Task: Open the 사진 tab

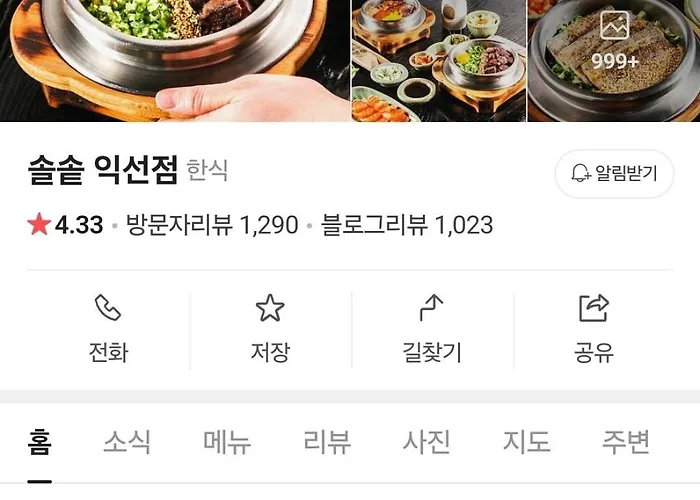Action: tap(427, 442)
